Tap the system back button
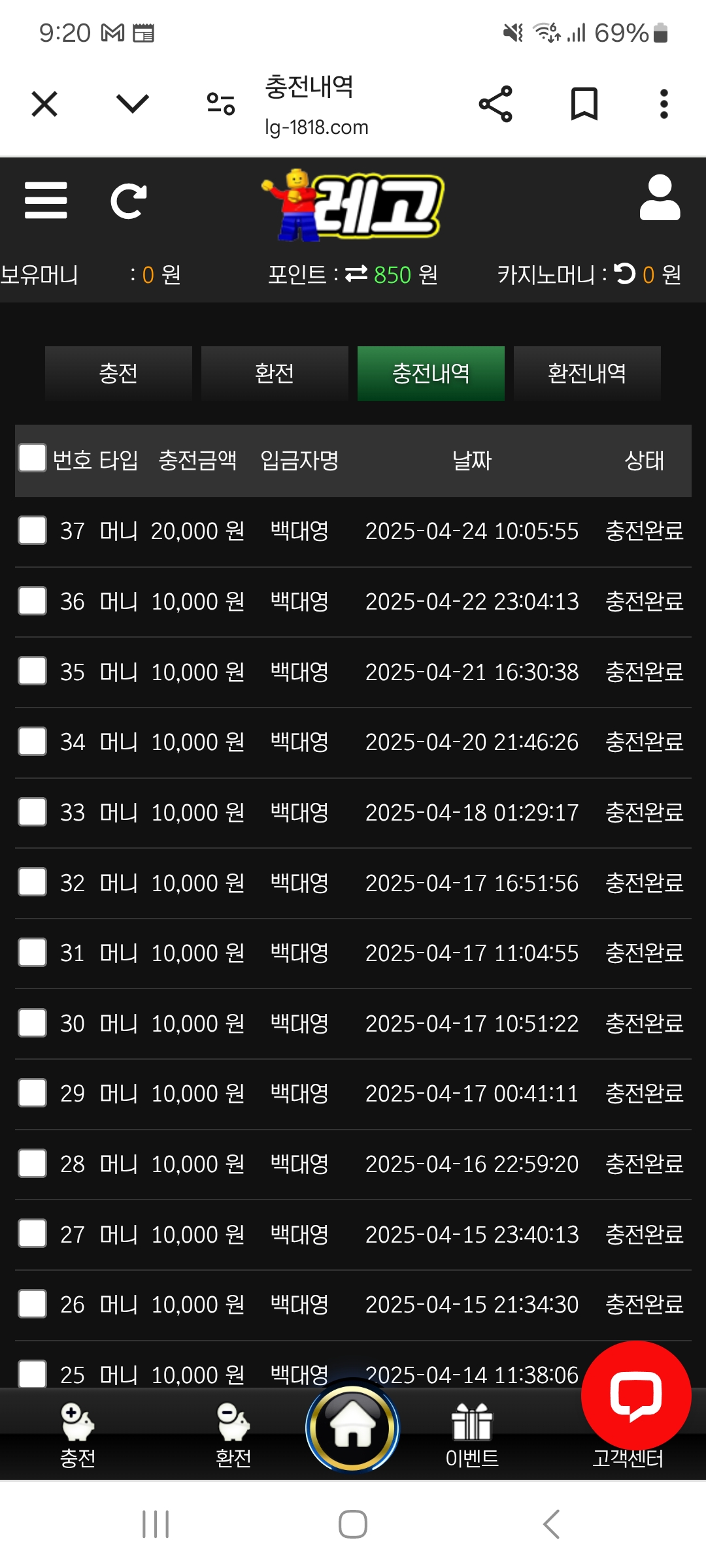Image resolution: width=706 pixels, height=1568 pixels. (551, 1524)
